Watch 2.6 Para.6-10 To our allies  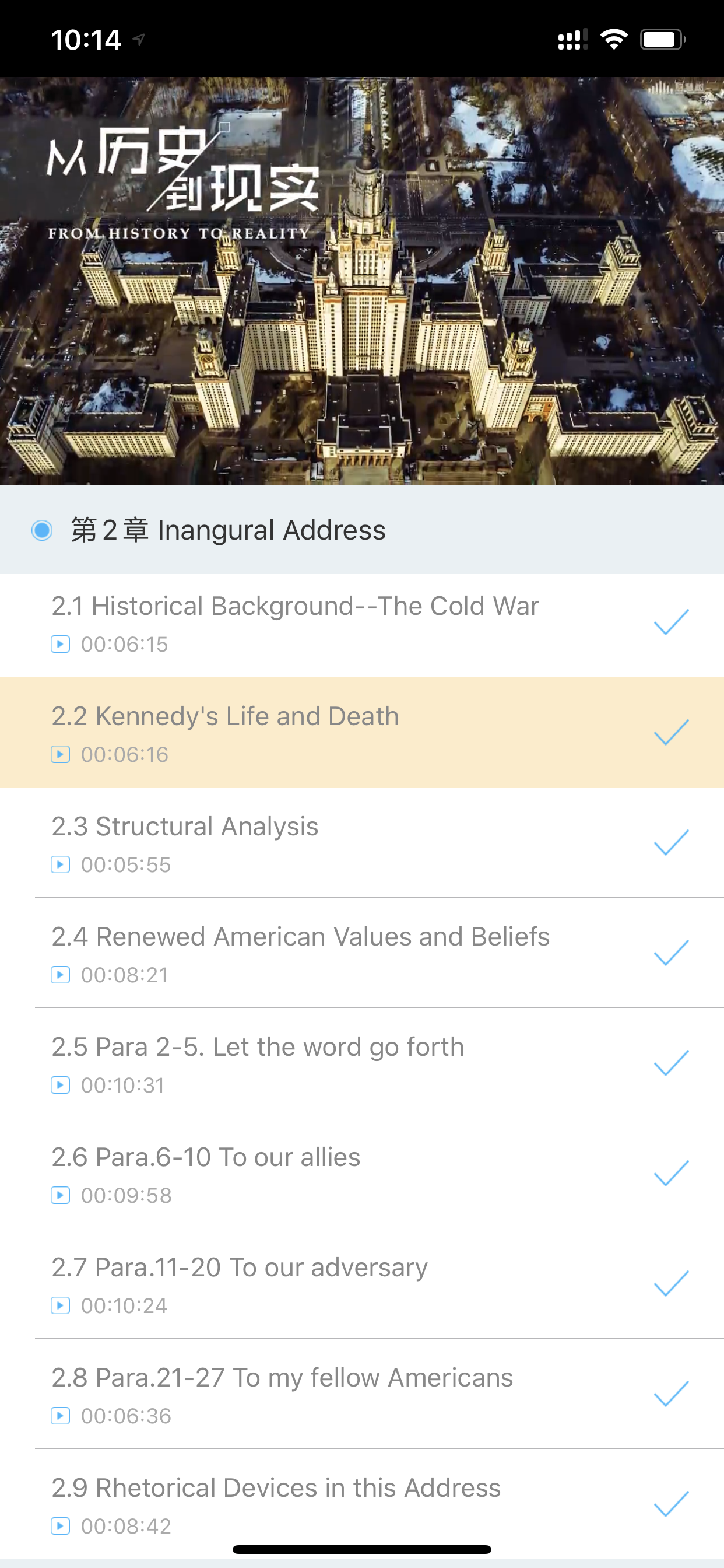click(x=206, y=1173)
